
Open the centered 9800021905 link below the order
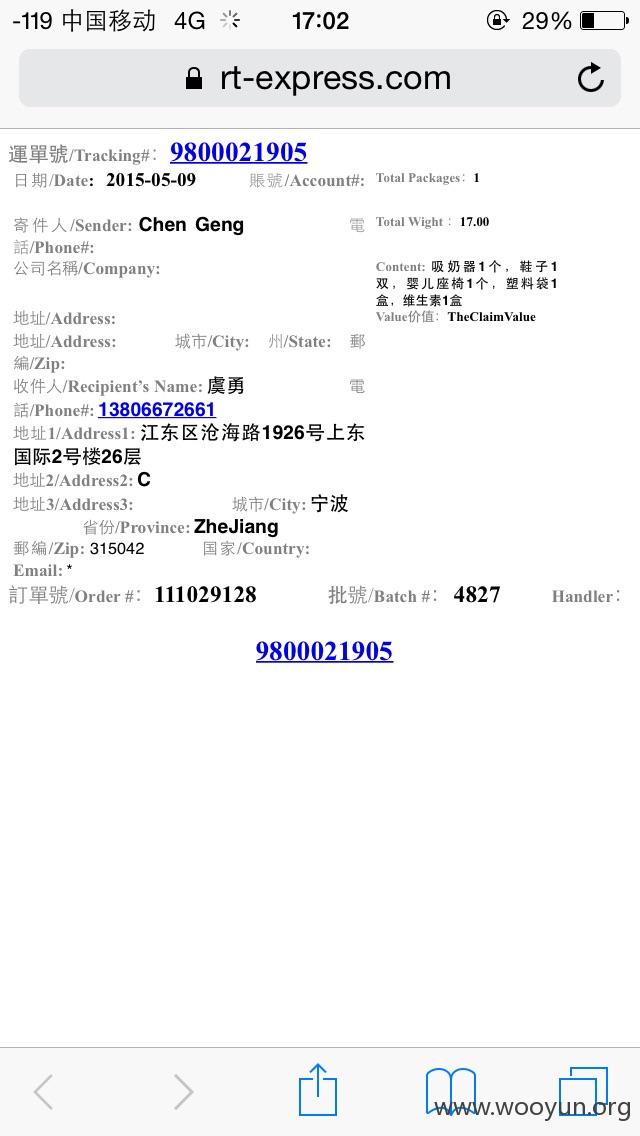coord(324,651)
